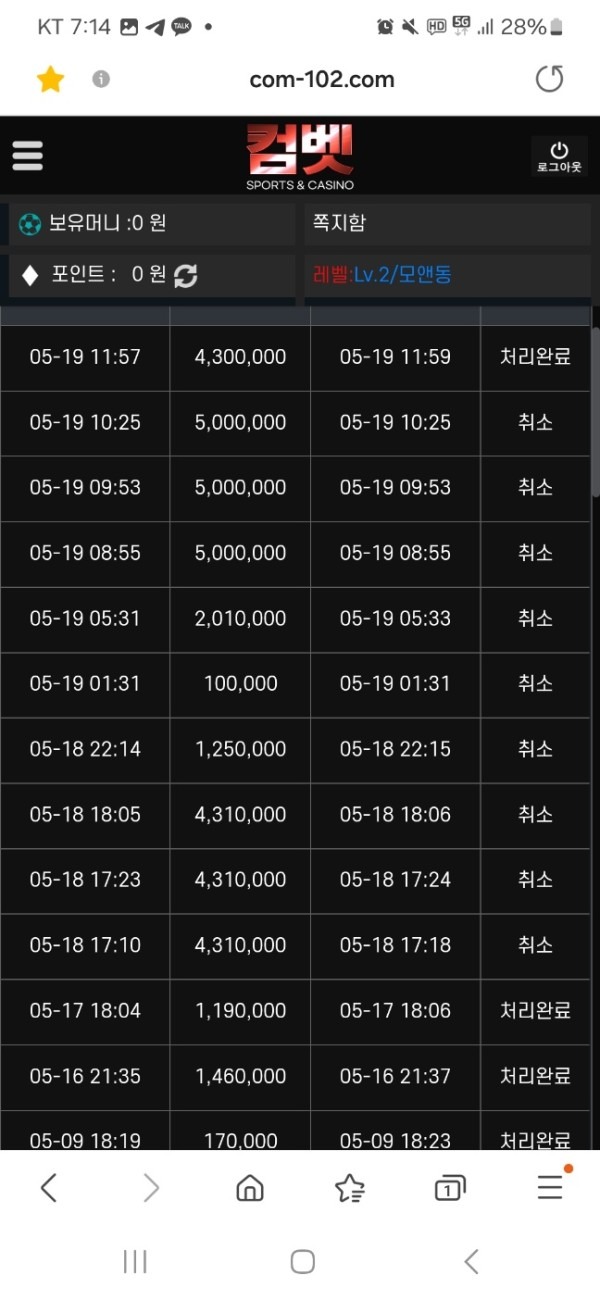Screen dimensions: 600x1300
Task: Refresh the 포인트 balance
Action: tap(186, 276)
